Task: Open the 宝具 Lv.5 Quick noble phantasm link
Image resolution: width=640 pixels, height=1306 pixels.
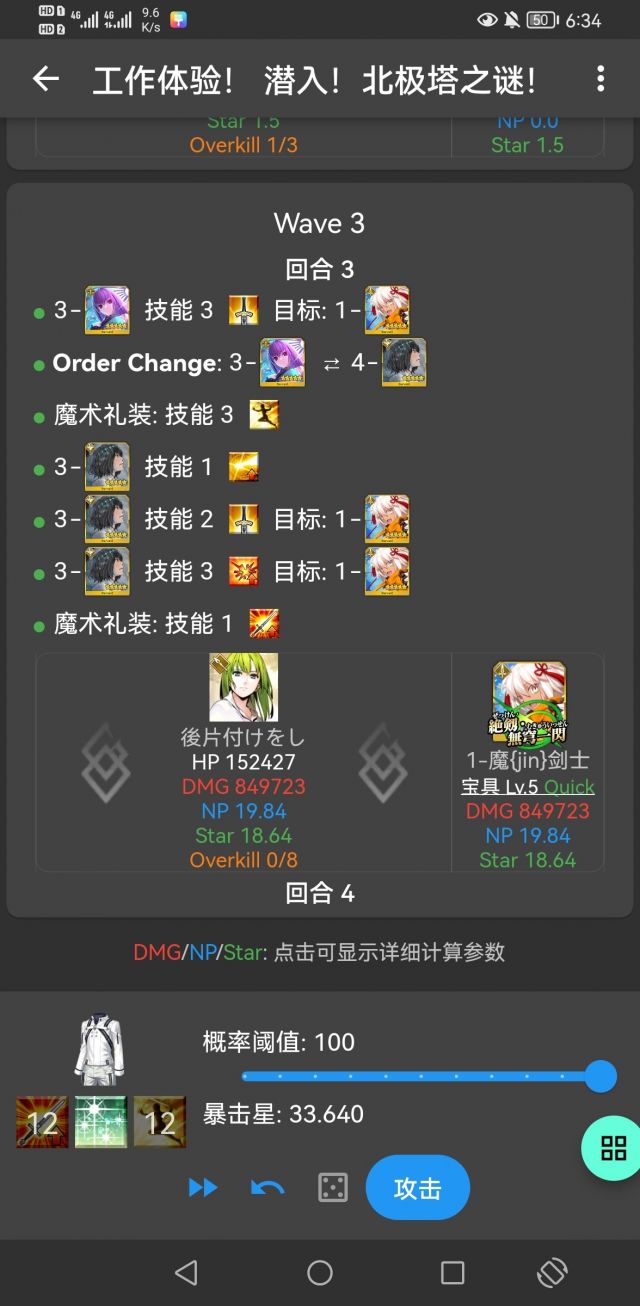Action: [x=528, y=787]
